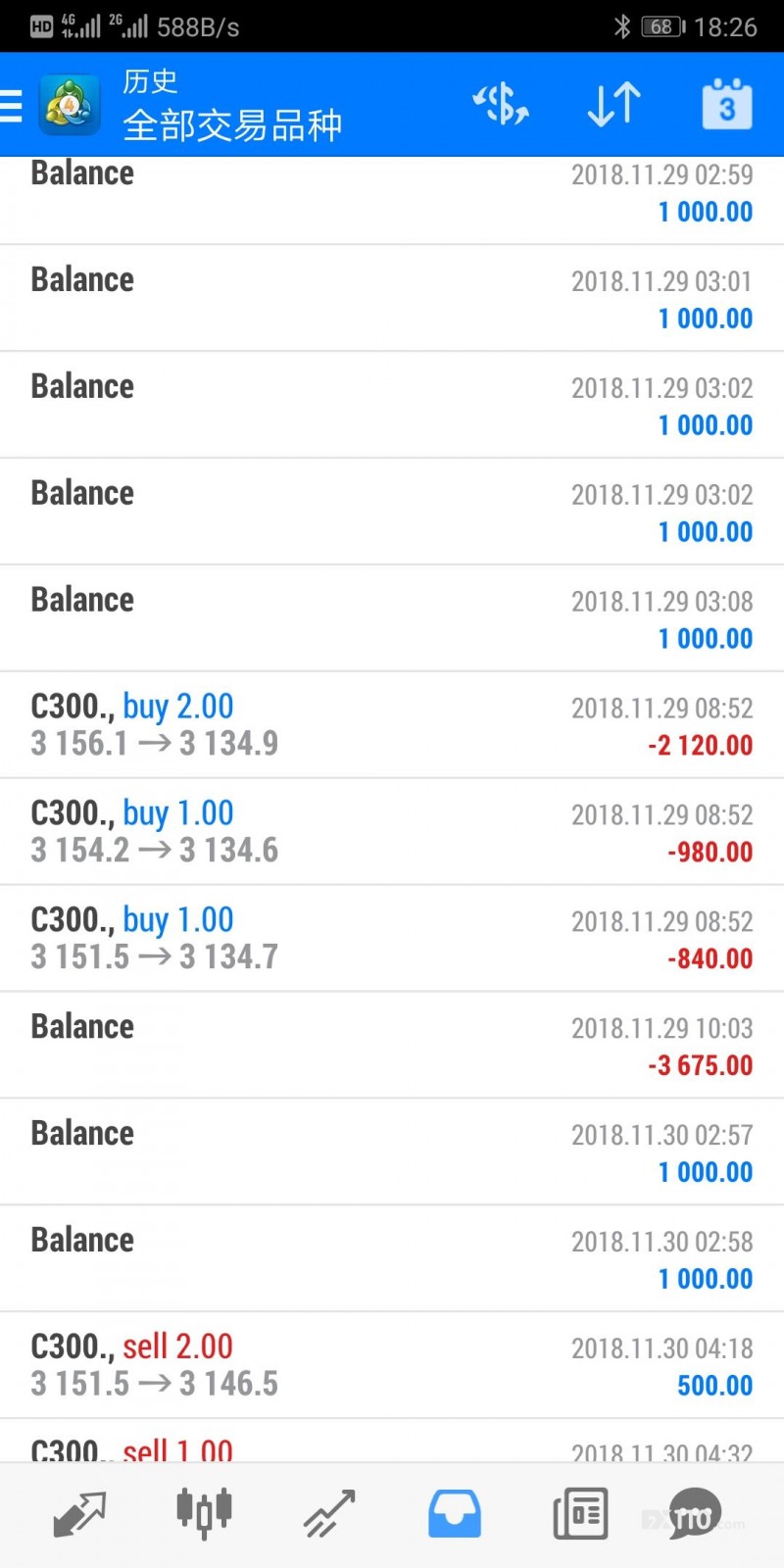Tap the Bluetooth status bar icon
This screenshot has width=784, height=1568.
tap(623, 26)
